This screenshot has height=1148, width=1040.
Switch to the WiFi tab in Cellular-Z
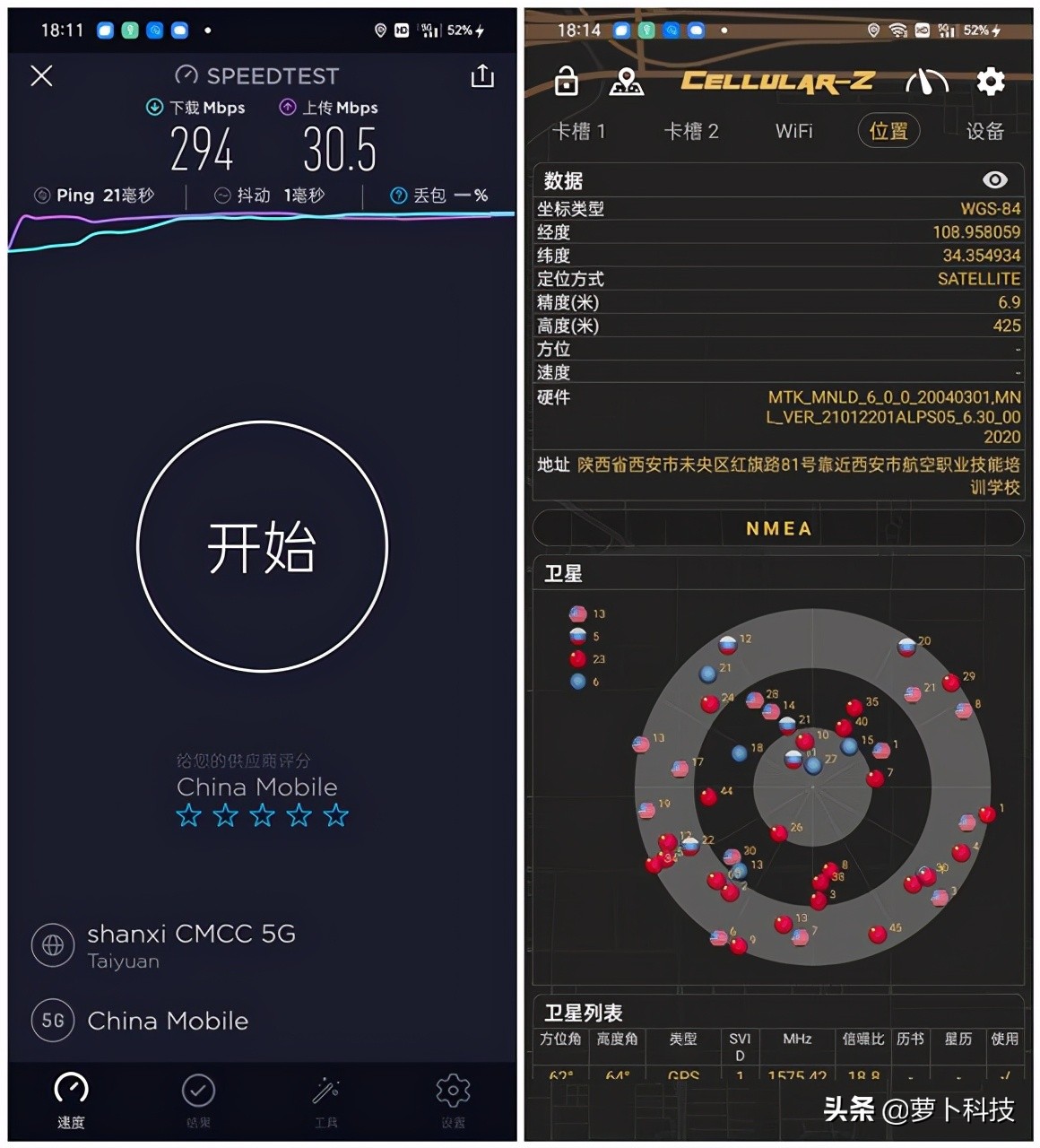click(x=793, y=131)
